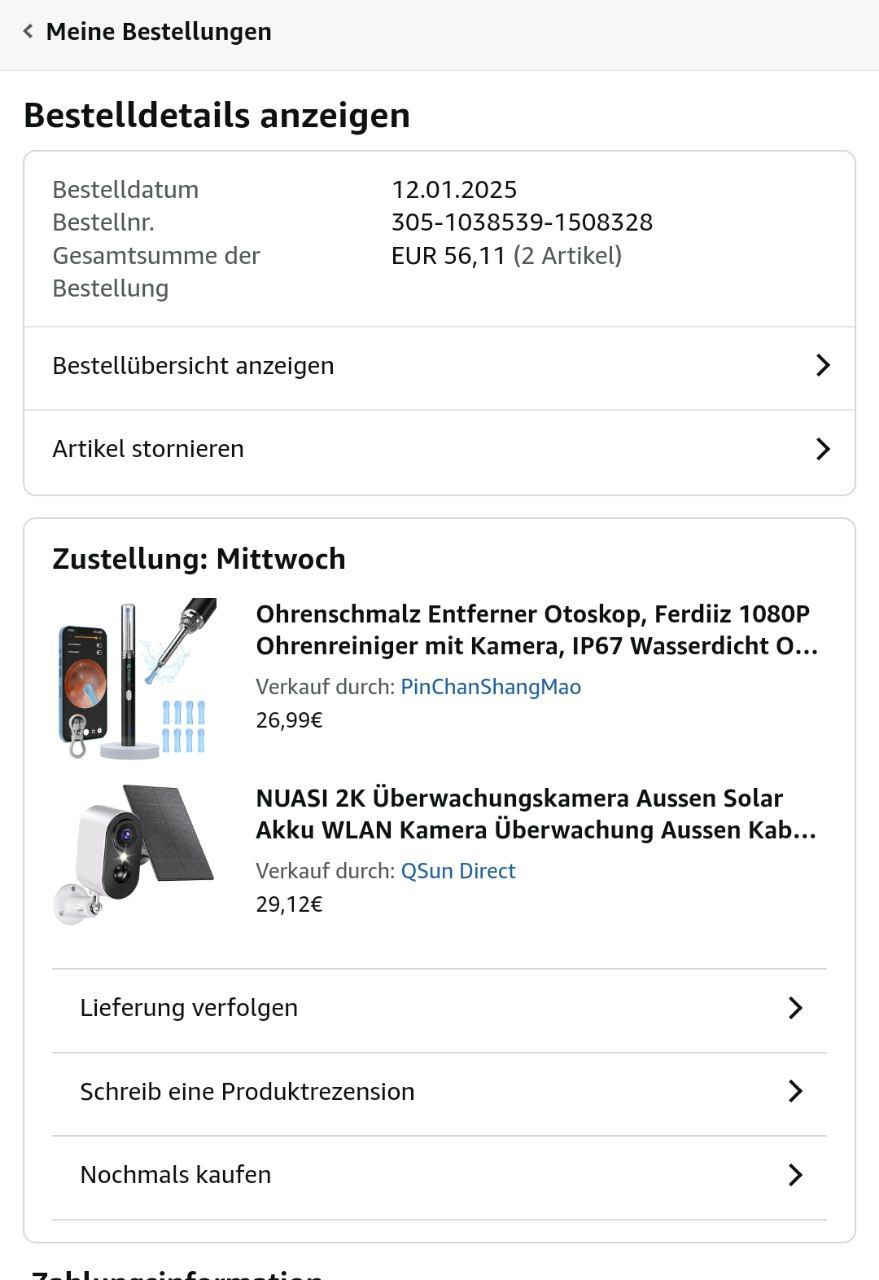Image resolution: width=879 pixels, height=1280 pixels.
Task: View seller QSun Direct
Action: point(458,871)
